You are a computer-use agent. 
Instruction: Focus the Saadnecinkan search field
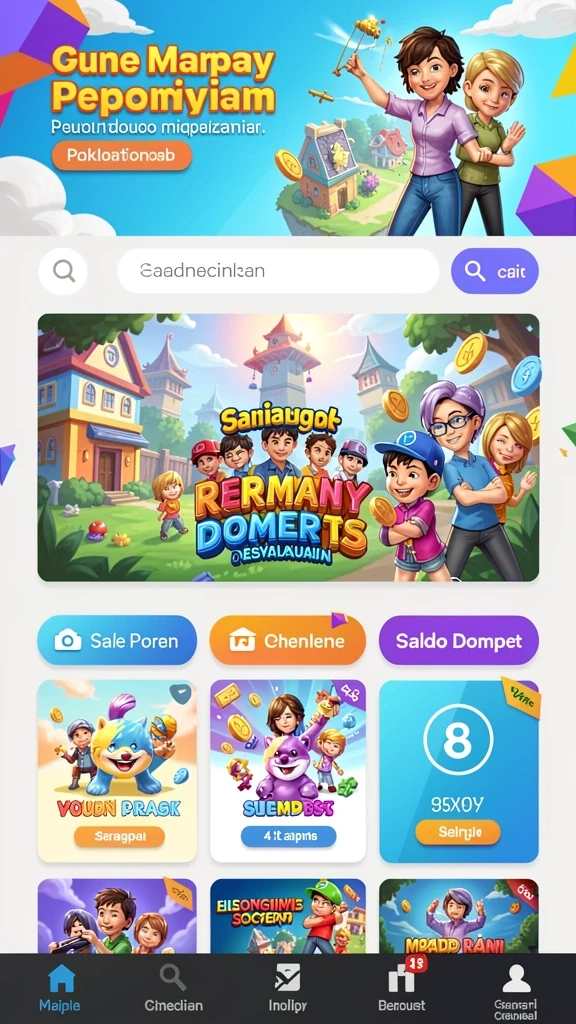(278, 270)
